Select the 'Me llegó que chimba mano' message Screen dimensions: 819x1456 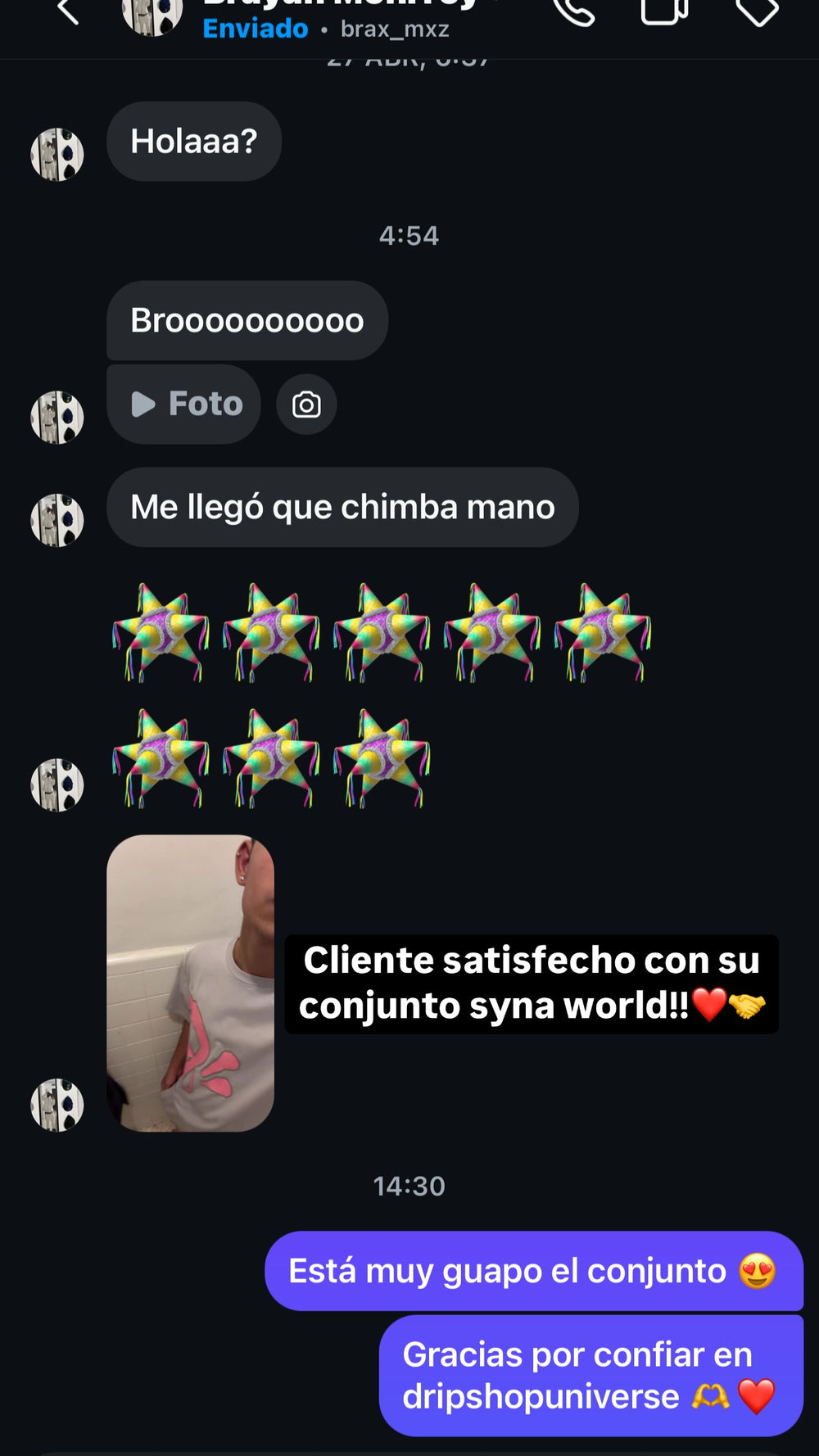(342, 507)
